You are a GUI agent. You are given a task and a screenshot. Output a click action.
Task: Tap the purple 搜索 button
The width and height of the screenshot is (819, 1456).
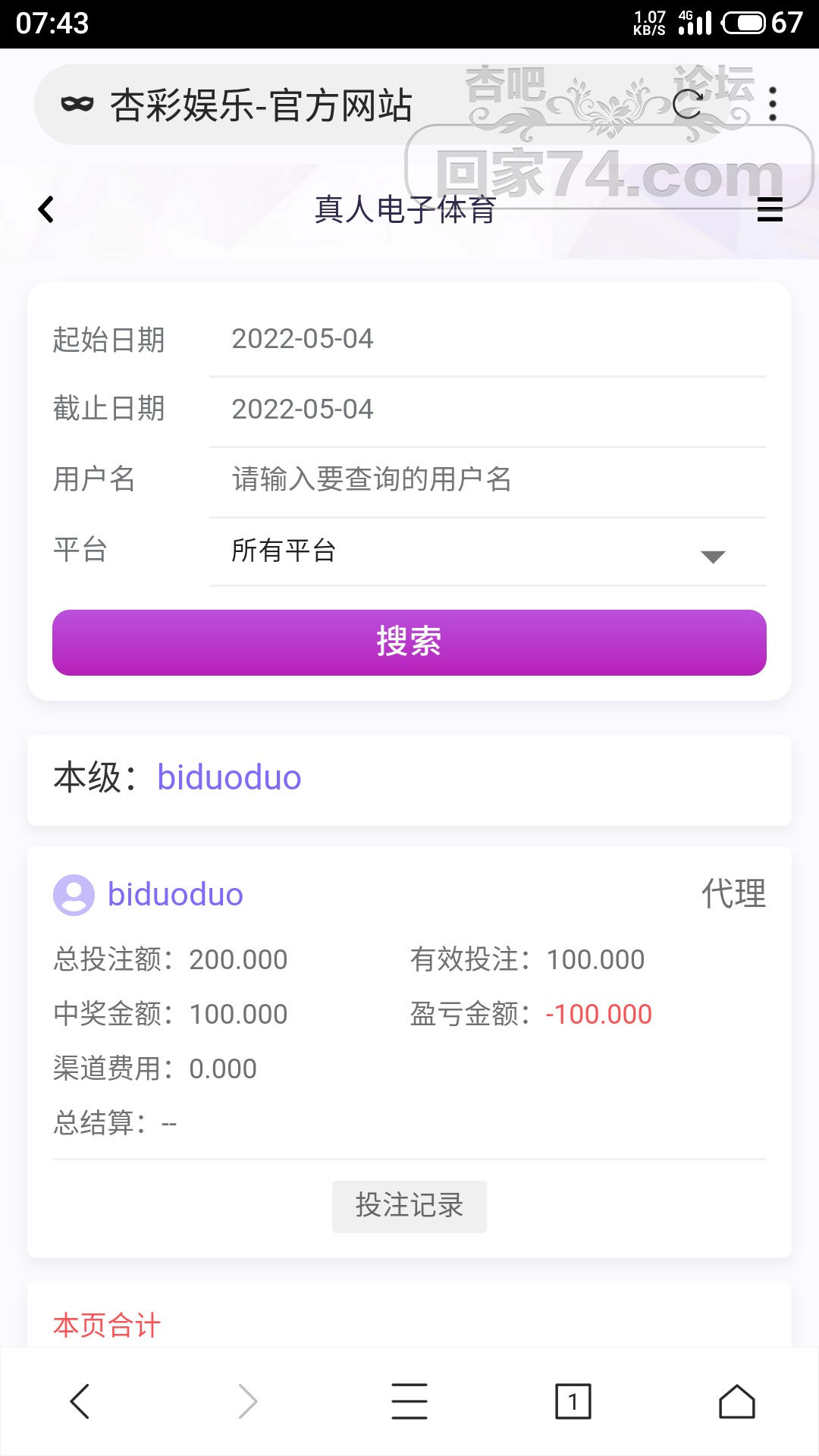coord(409,642)
